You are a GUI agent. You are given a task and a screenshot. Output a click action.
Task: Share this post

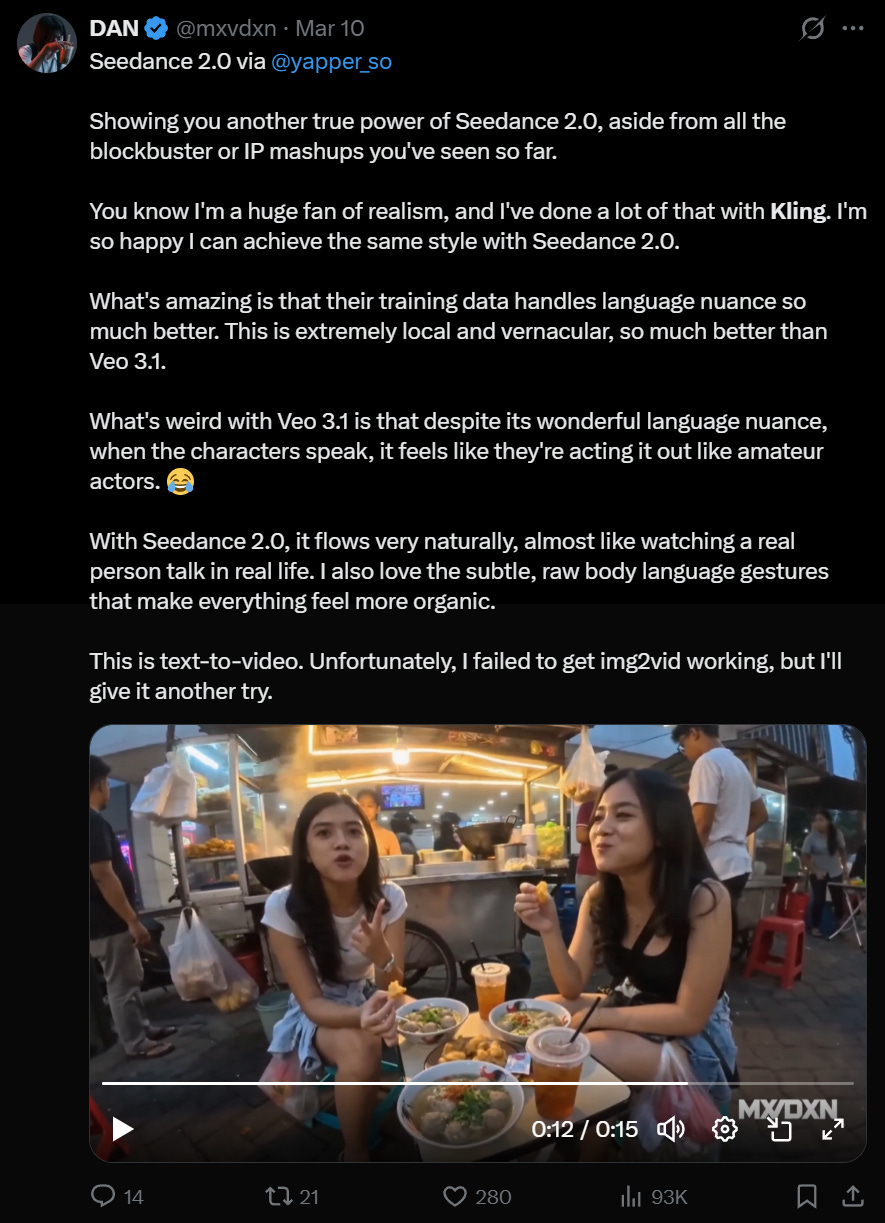pos(853,1196)
